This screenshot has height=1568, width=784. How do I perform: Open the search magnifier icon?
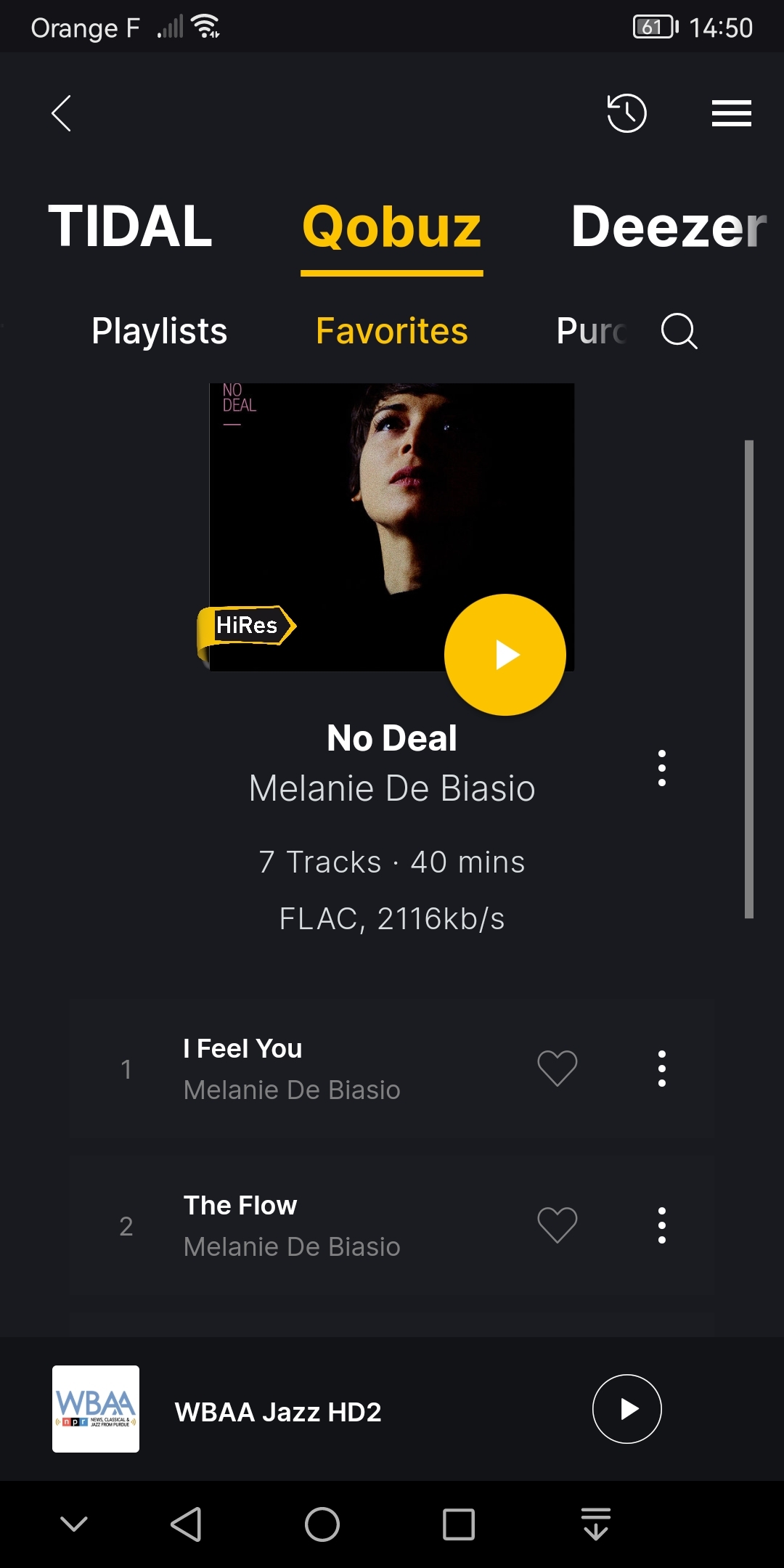[x=679, y=331]
